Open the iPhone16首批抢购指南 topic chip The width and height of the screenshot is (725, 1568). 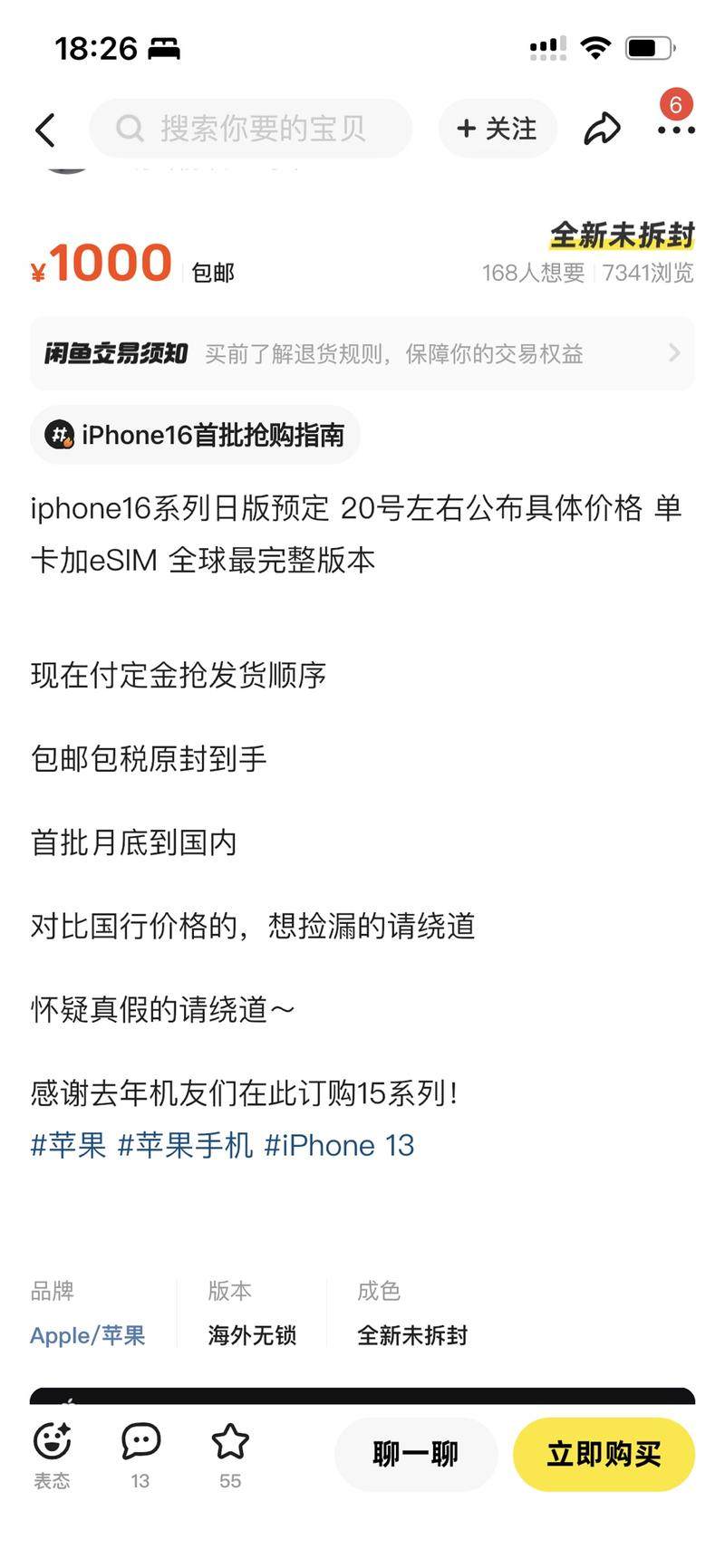coord(196,435)
